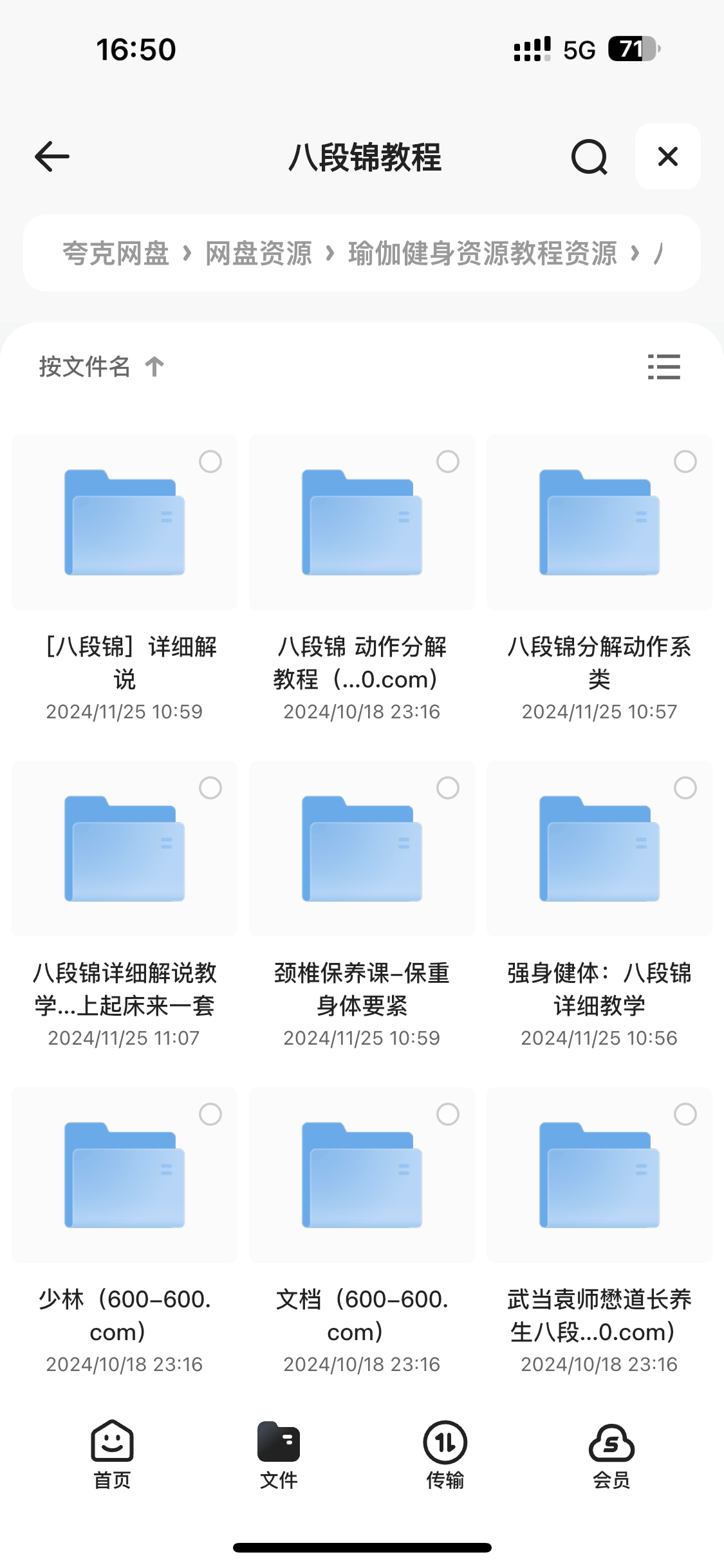Viewport: 724px width, 1568px height.
Task: Go back with the arrow icon
Action: (x=52, y=156)
